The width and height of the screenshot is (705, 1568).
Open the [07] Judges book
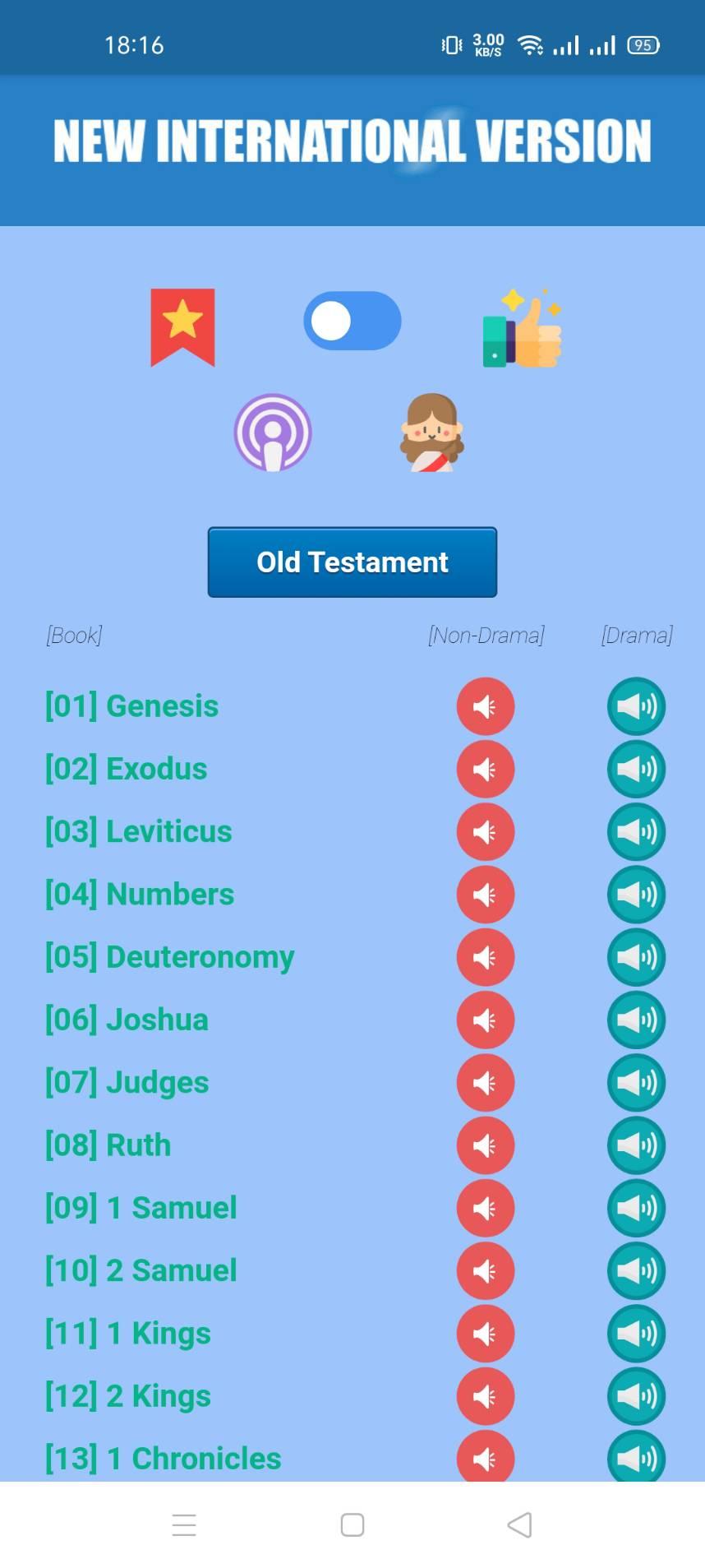click(127, 1082)
